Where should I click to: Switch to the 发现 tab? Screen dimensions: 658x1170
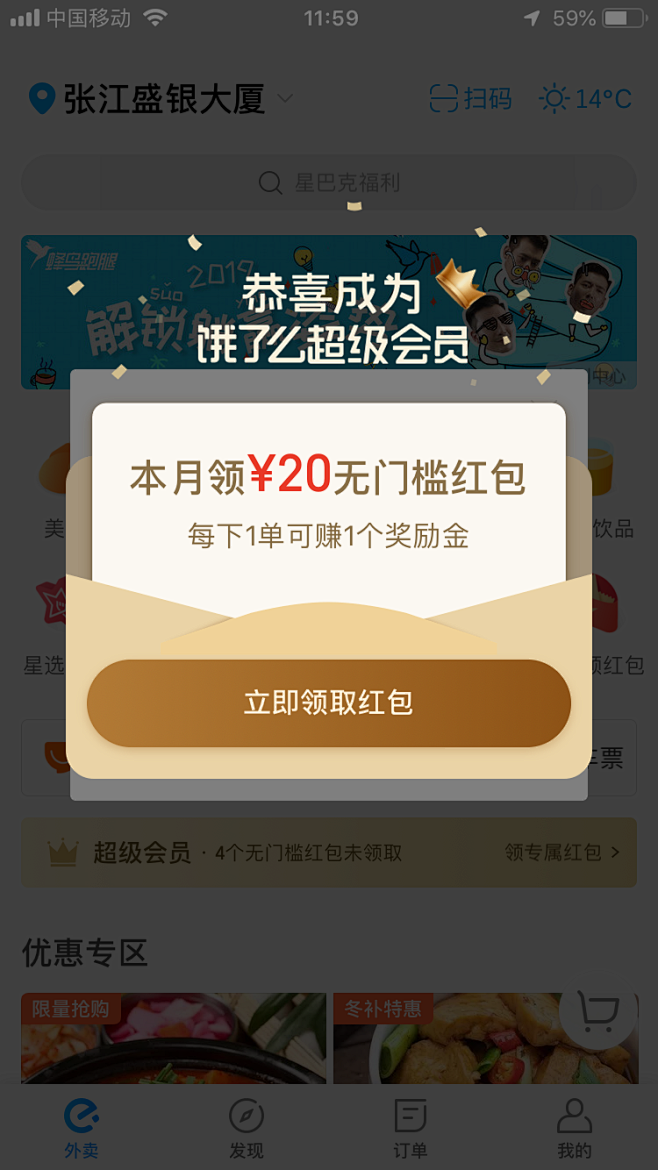pyautogui.click(x=246, y=1128)
